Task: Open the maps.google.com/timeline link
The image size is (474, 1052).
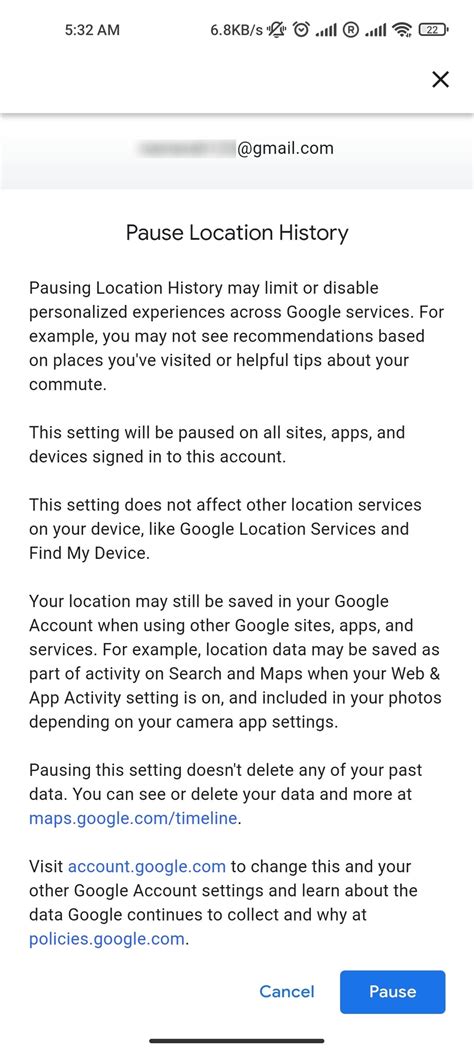Action: 133,819
